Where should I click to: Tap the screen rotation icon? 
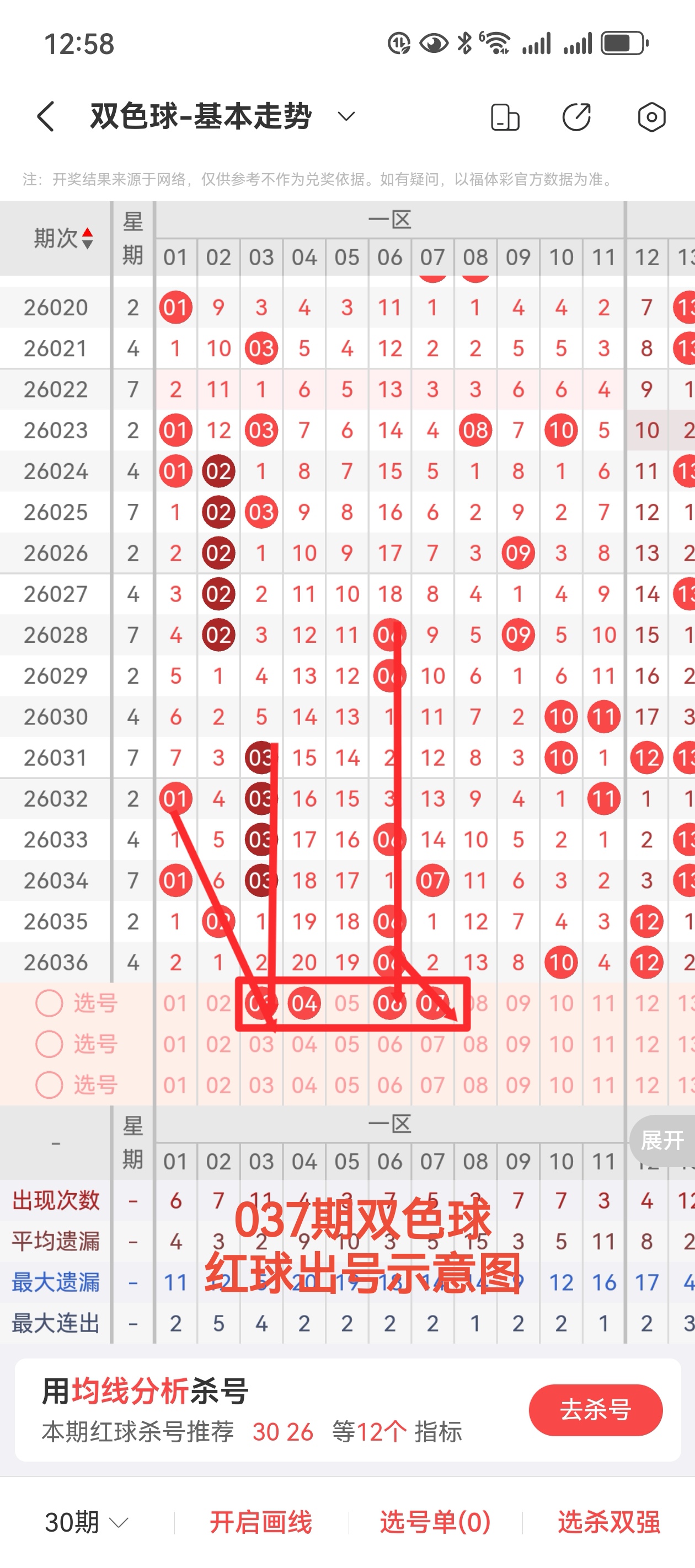505,117
